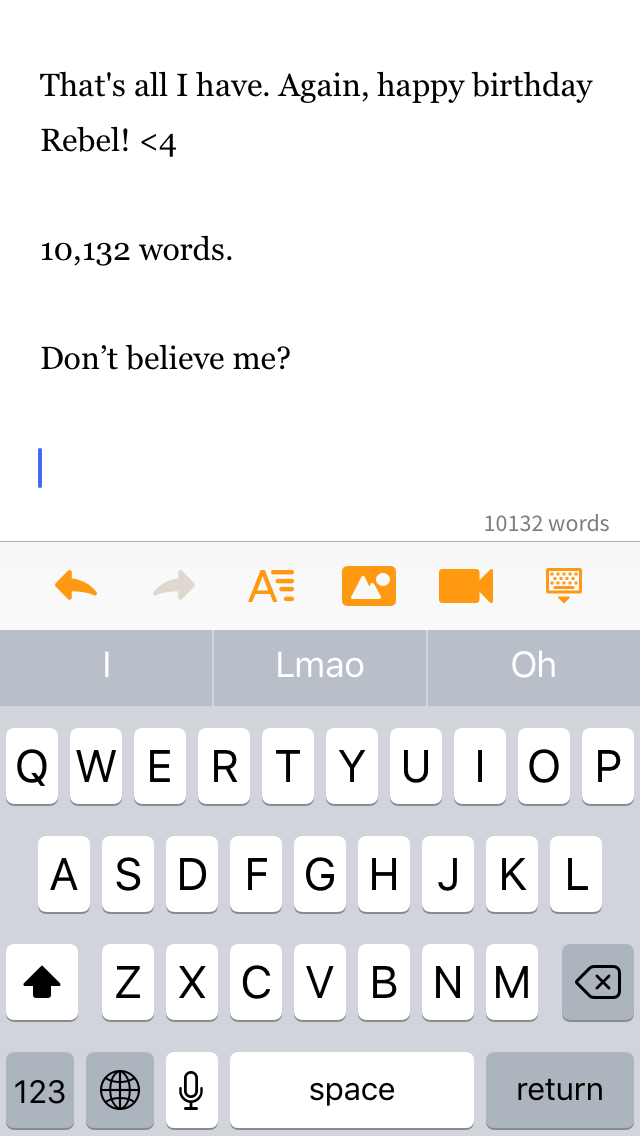The image size is (640, 1136).
Task: Add a video to the story
Action: pos(466,585)
